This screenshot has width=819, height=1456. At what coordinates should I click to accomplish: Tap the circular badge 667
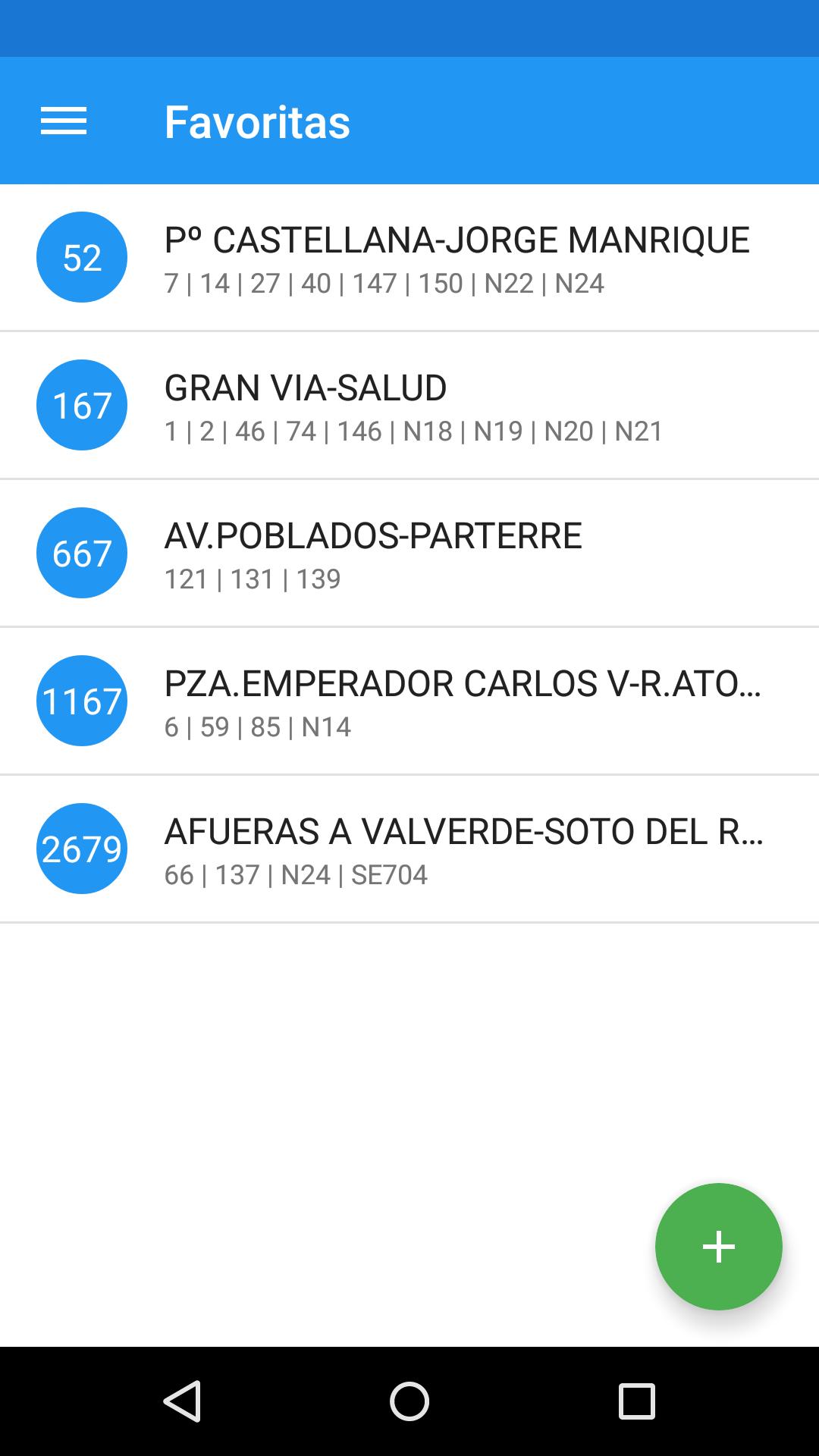click(x=81, y=553)
